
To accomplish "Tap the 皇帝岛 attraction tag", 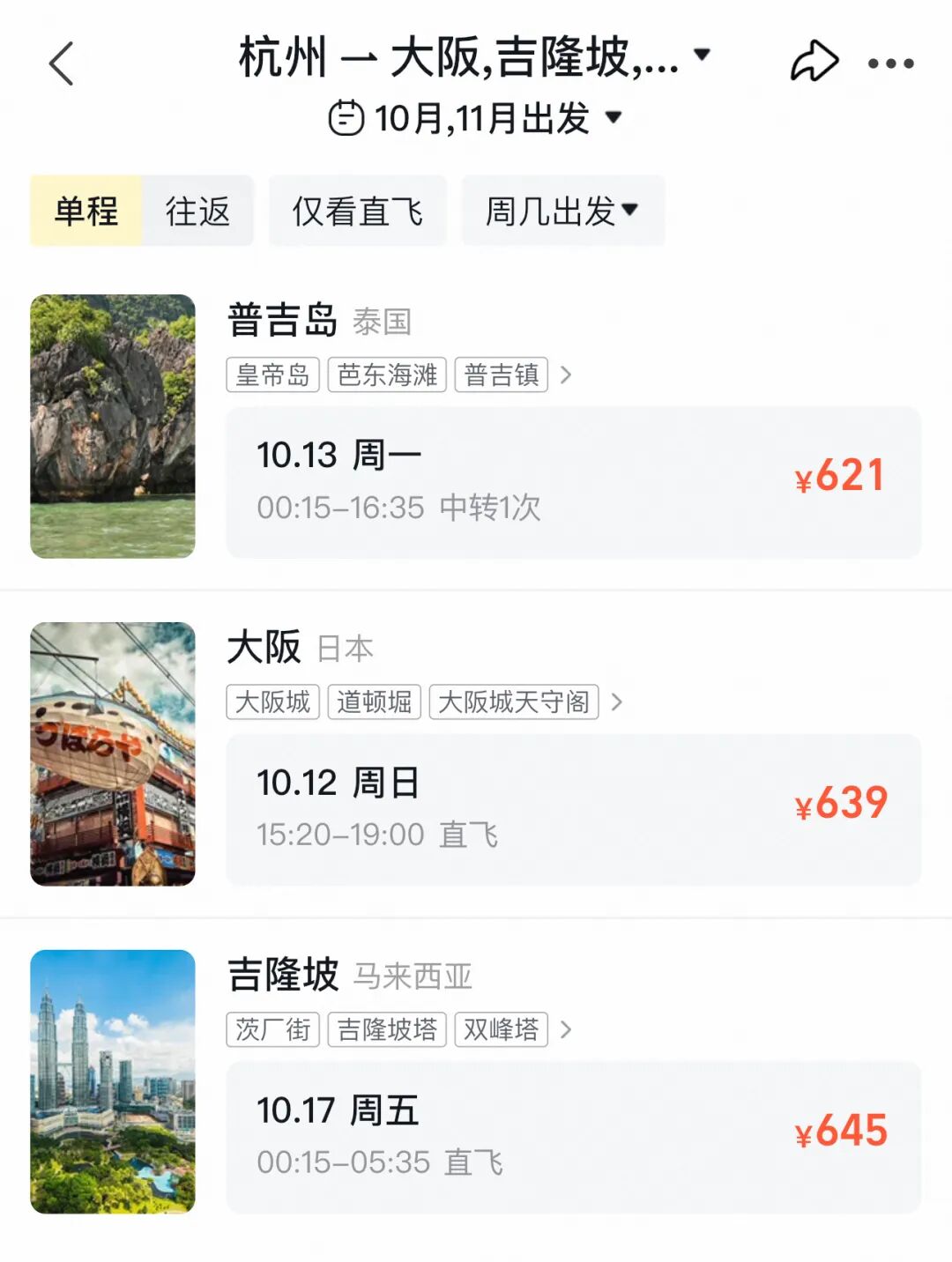I will tap(272, 375).
